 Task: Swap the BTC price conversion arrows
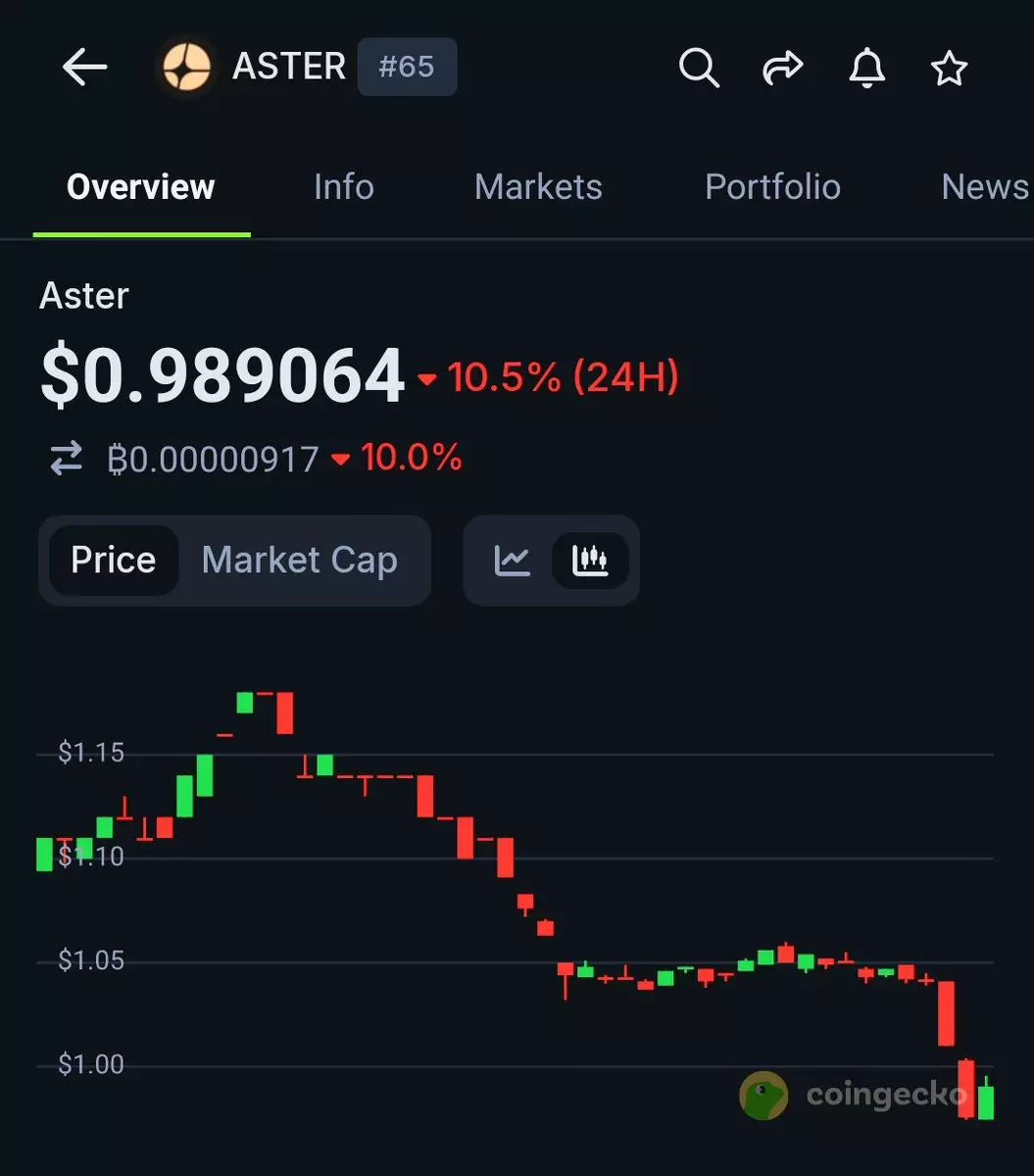point(67,459)
